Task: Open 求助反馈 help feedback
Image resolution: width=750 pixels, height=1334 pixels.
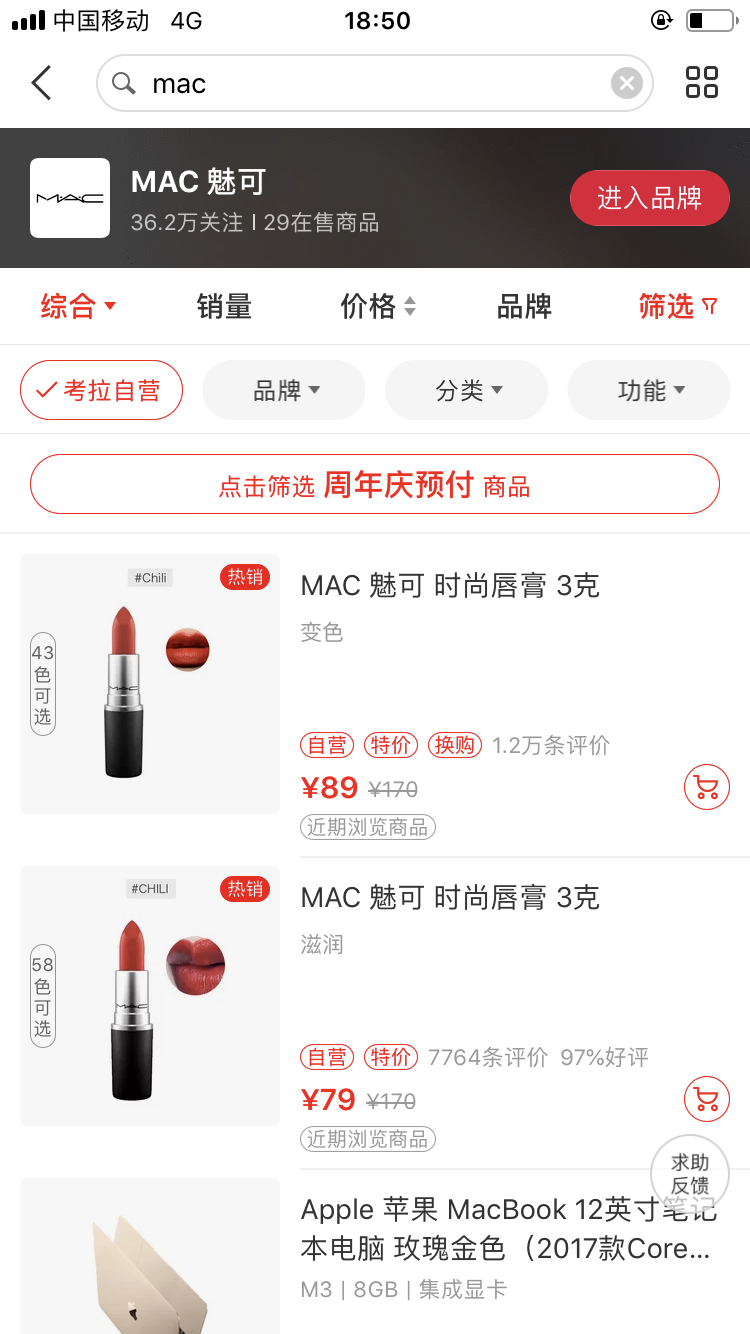Action: [x=690, y=1174]
